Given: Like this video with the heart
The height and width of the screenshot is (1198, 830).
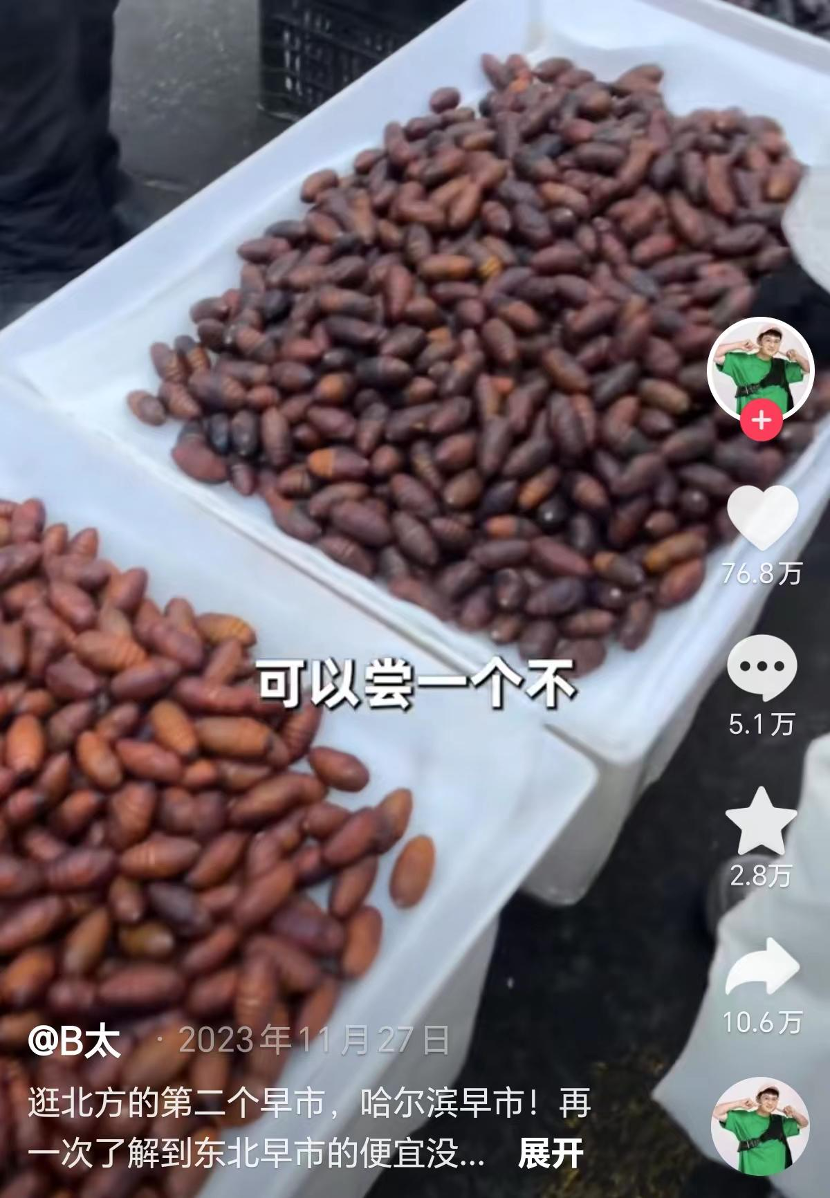Looking at the screenshot, I should [762, 518].
